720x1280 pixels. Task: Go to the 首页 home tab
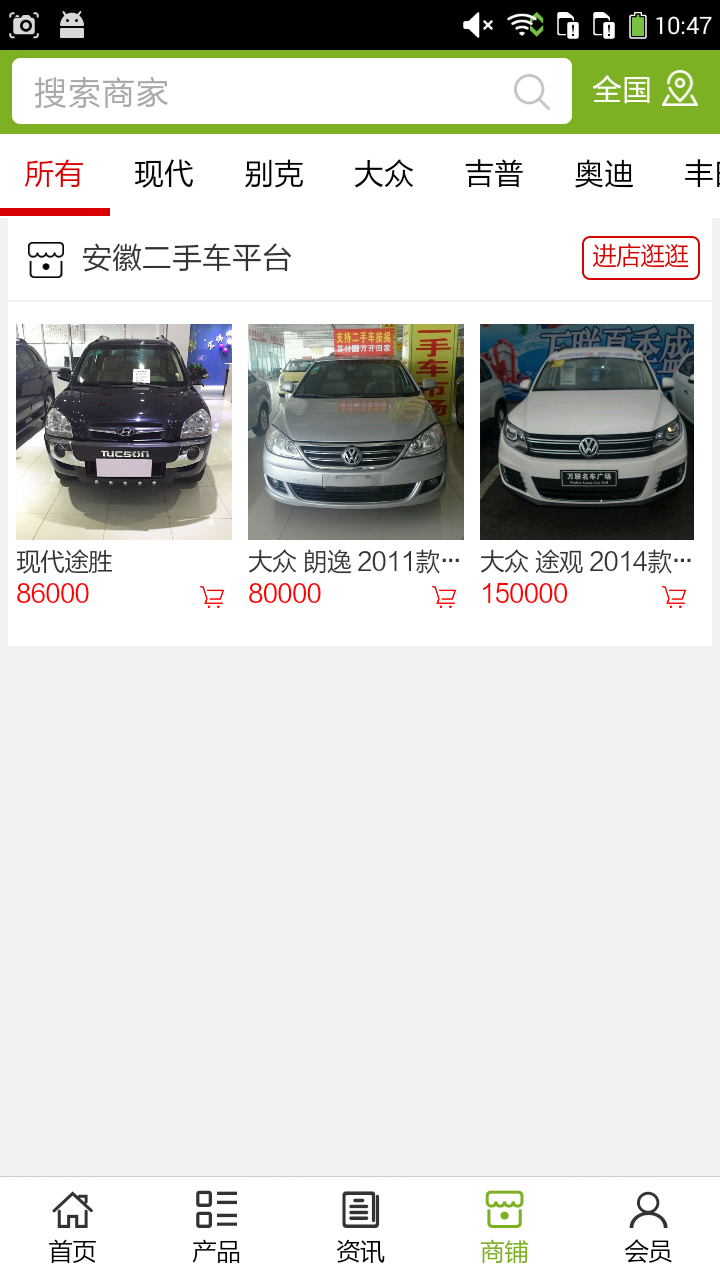coord(72,1228)
